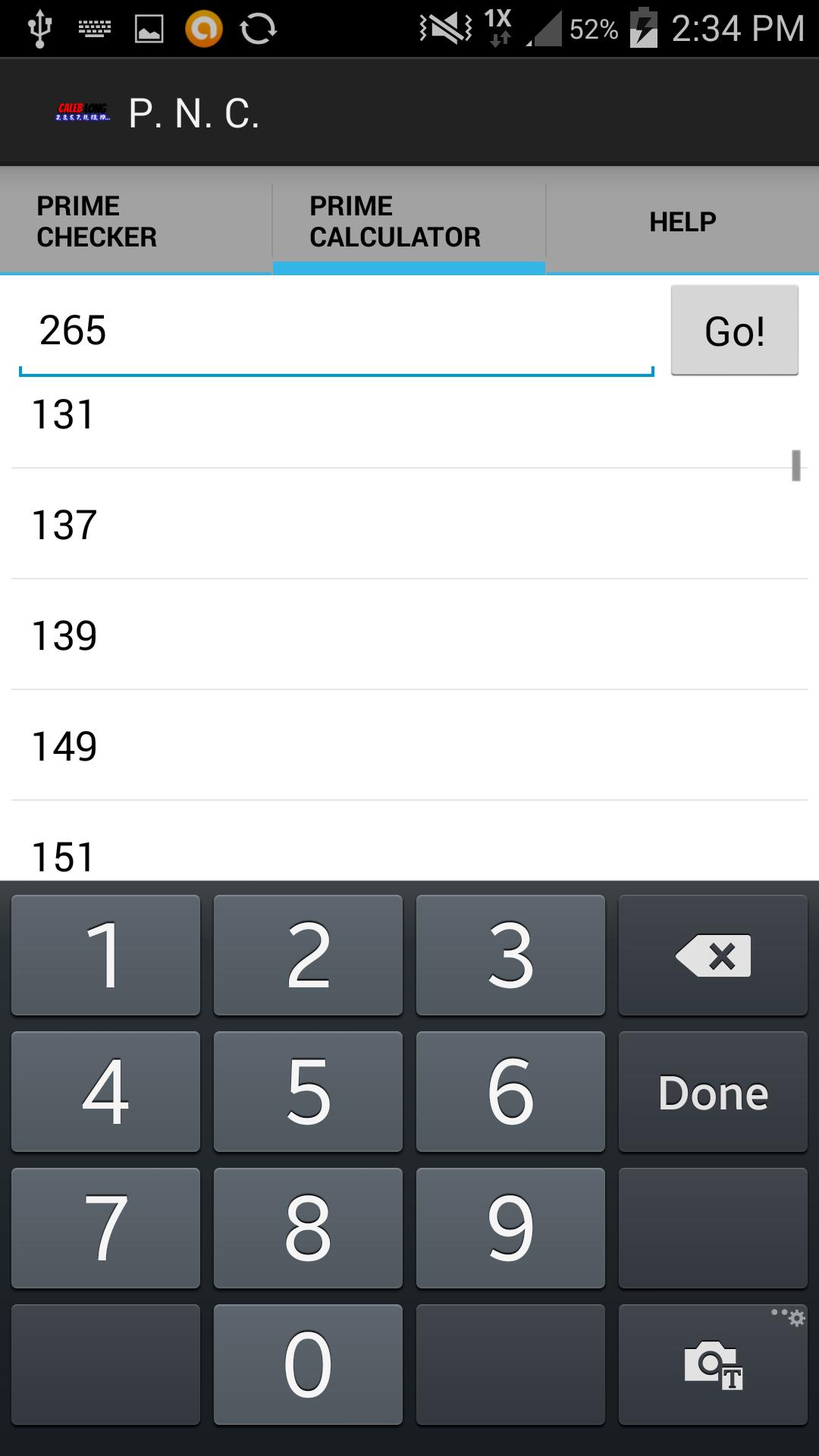Enter digit 7 on the keypad
Viewport: 819px width, 1456px height.
[105, 1228]
